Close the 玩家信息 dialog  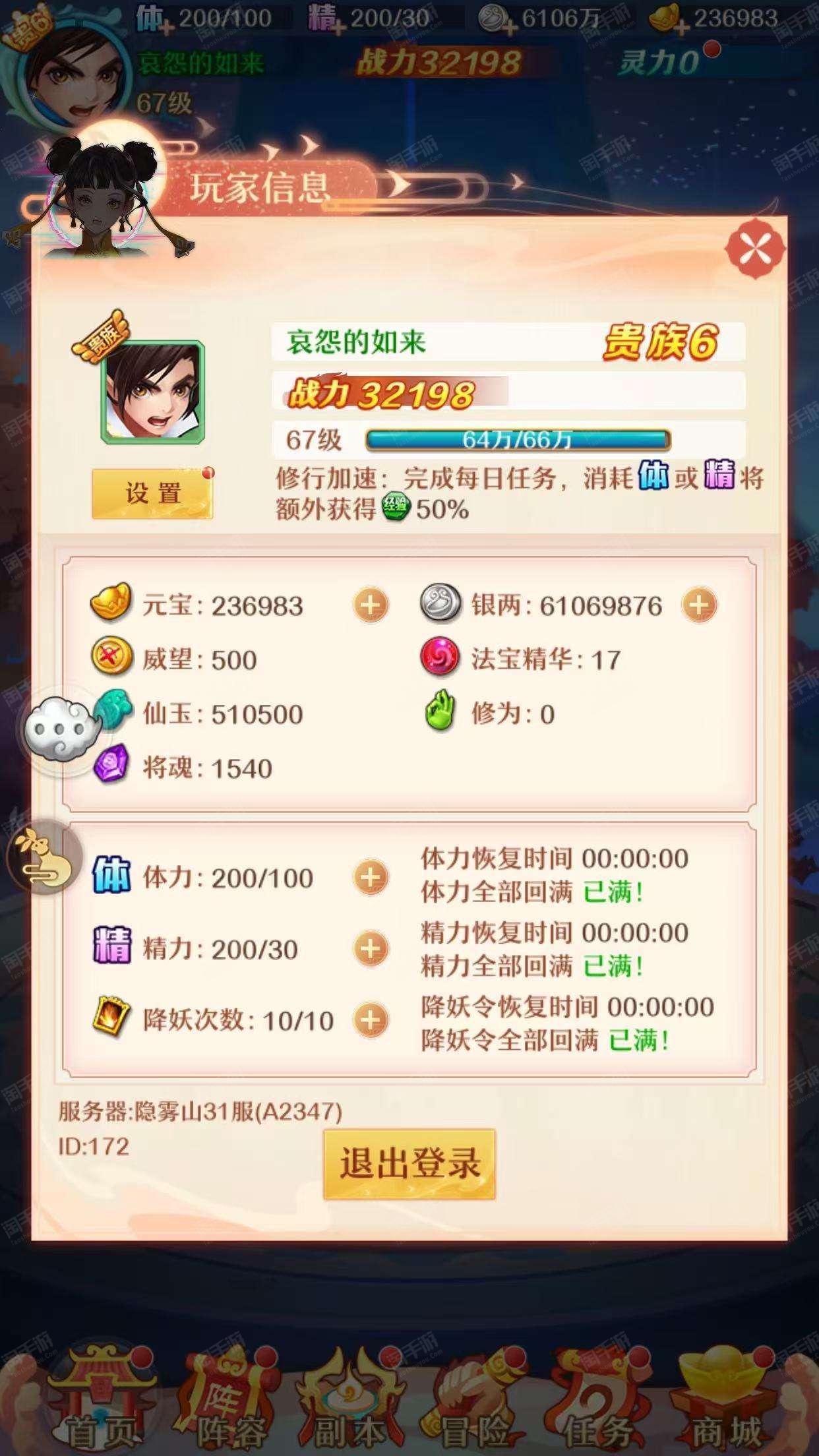click(x=755, y=247)
